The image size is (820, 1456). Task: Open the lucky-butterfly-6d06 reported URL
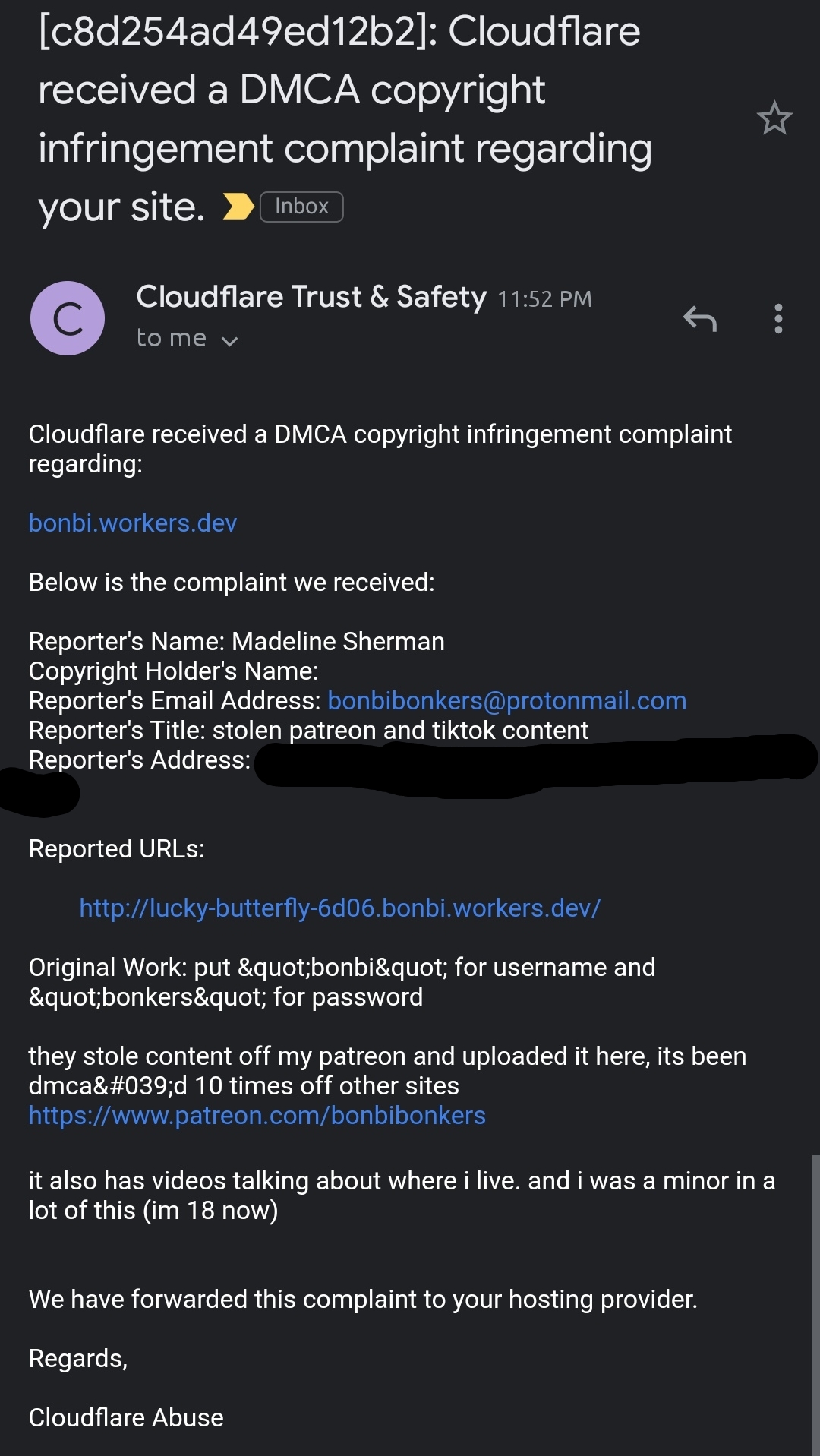pos(340,908)
